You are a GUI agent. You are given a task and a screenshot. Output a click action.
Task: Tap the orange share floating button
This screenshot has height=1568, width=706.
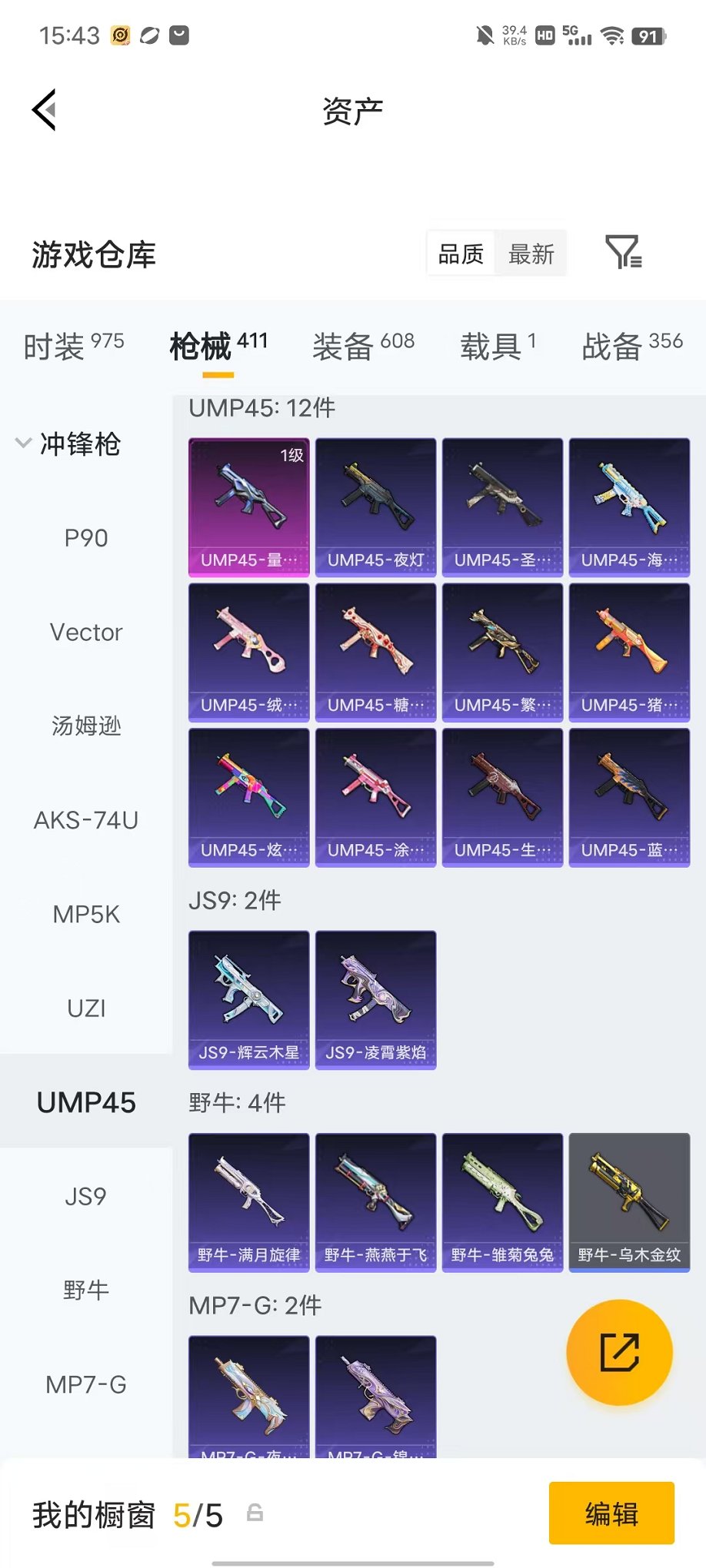point(619,1352)
